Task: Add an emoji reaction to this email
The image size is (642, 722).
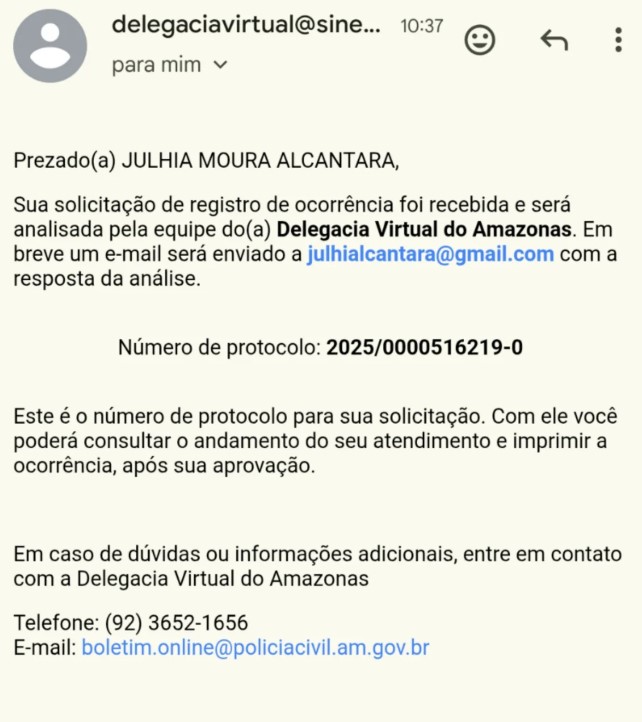Action: tap(480, 40)
